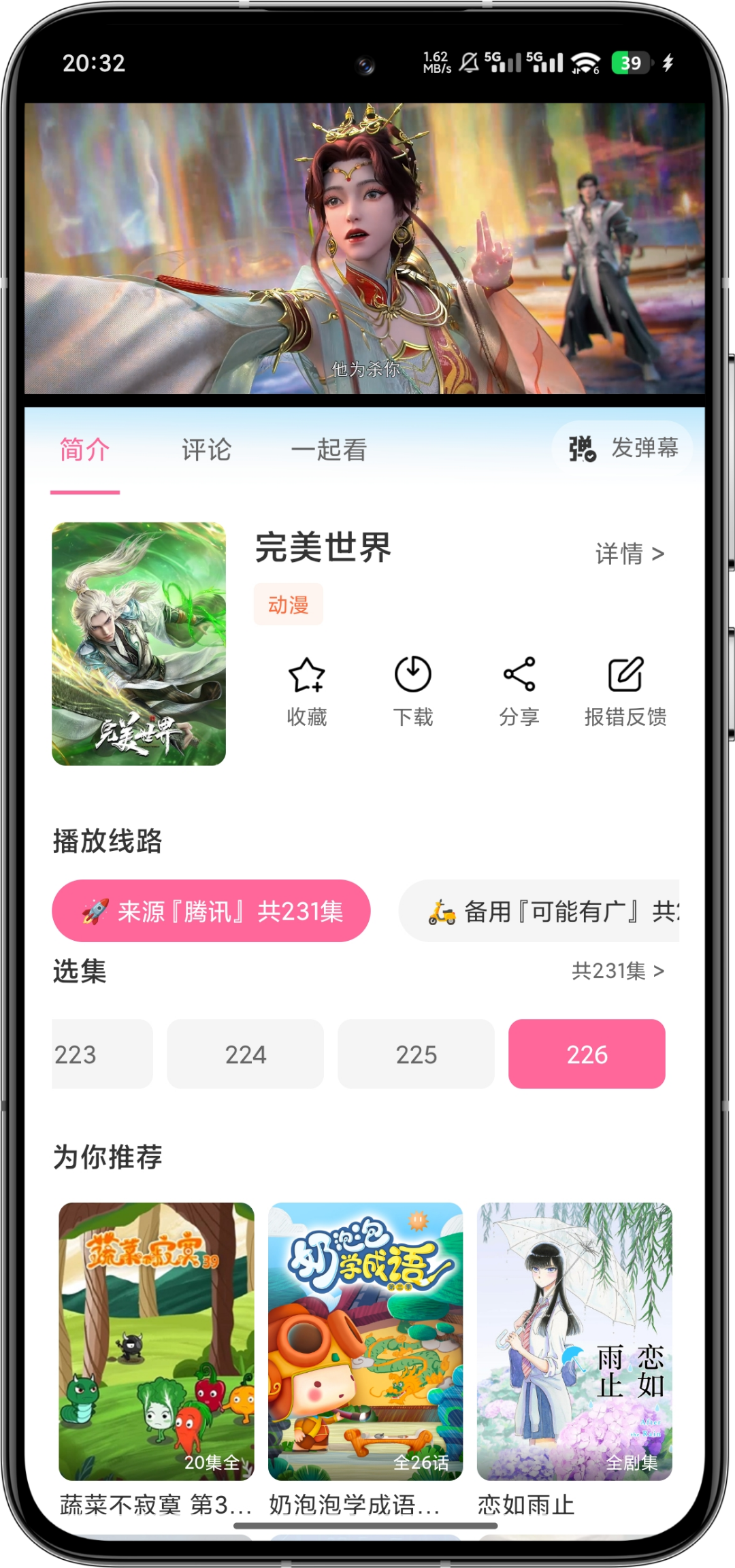
Task: Open 详情 for 完美世界
Action: 630,554
